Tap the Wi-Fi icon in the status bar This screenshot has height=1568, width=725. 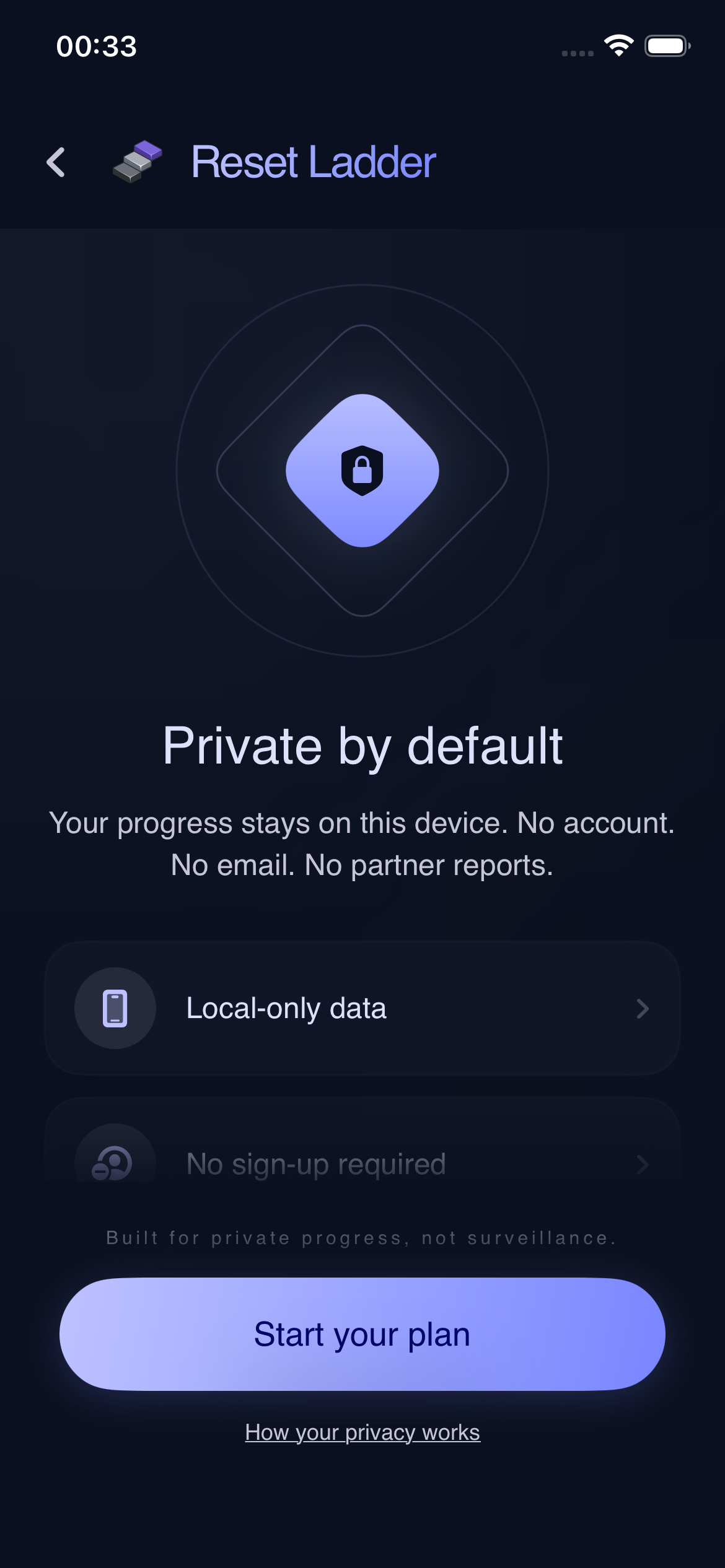click(x=617, y=45)
